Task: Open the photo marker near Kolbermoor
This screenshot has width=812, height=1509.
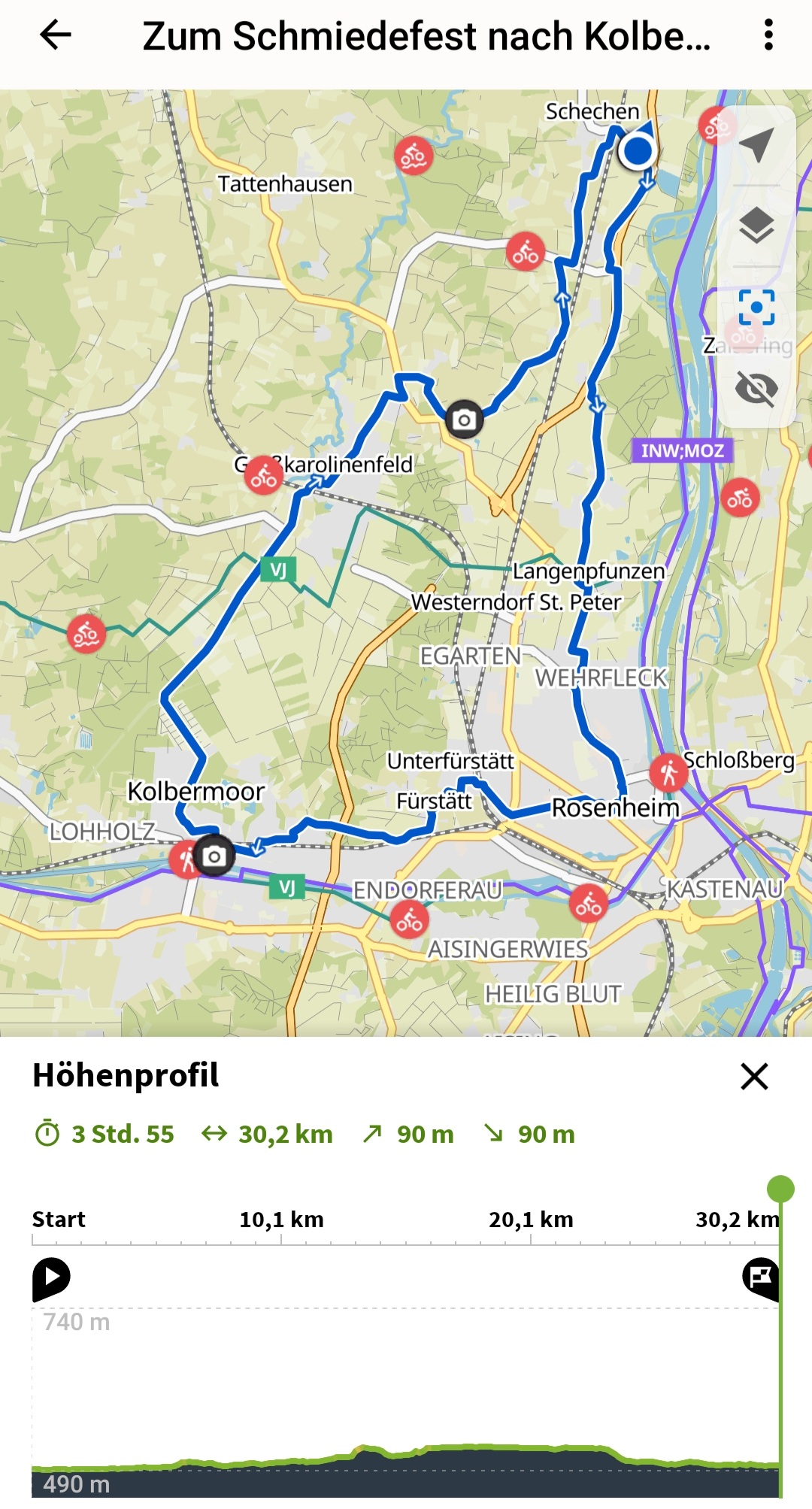Action: pos(214,856)
